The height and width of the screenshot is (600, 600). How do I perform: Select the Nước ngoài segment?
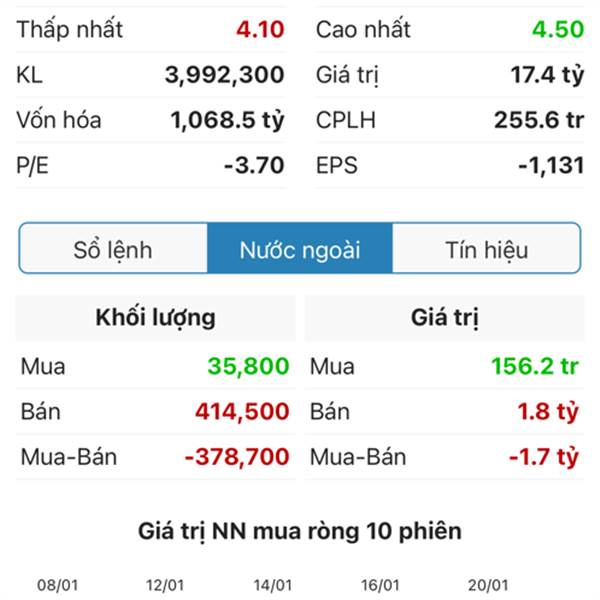click(x=300, y=249)
